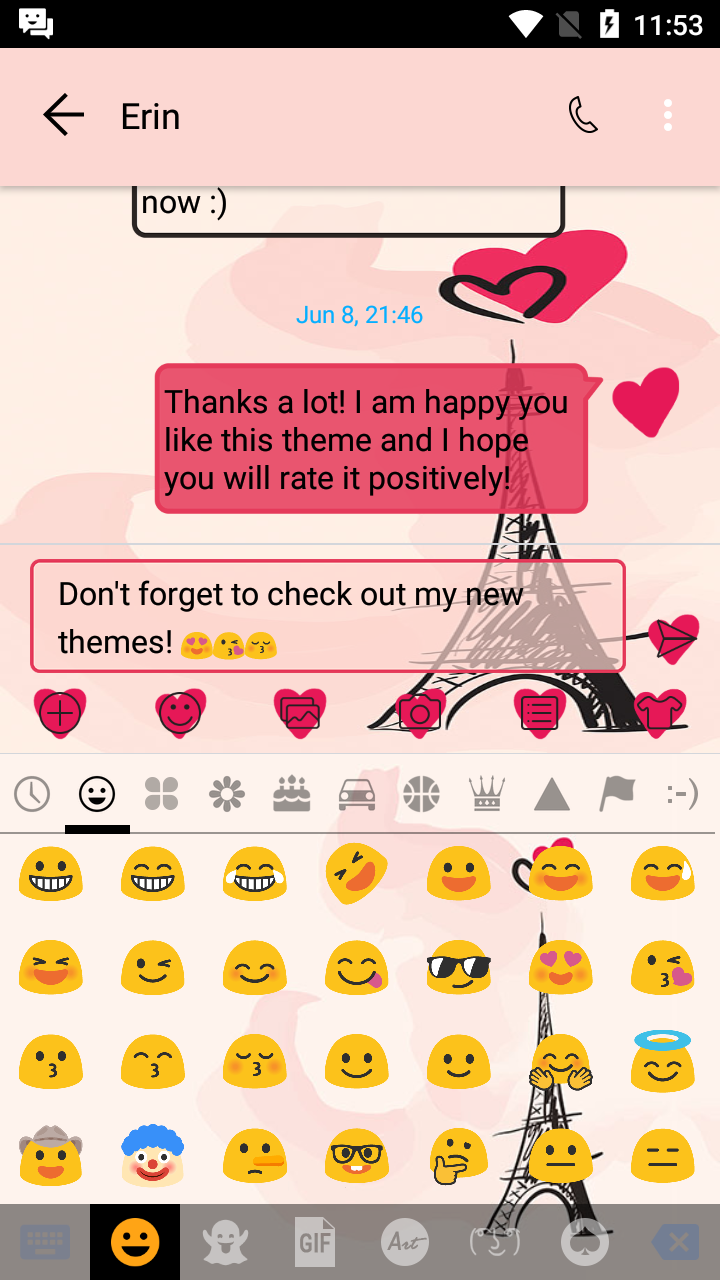
Task: Tap the backspace delete icon
Action: 676,1241
